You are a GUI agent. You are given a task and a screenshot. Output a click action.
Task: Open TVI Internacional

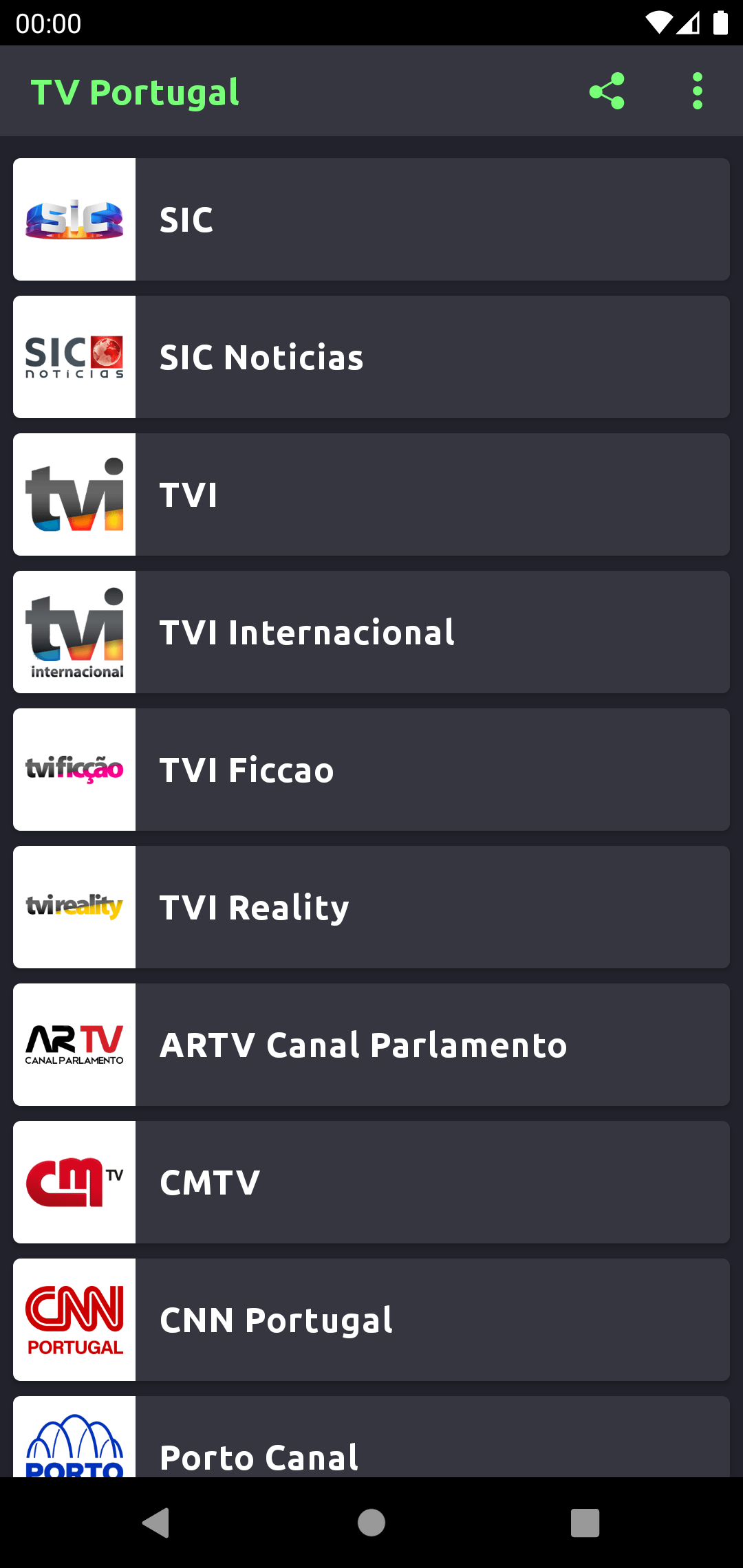pos(371,632)
